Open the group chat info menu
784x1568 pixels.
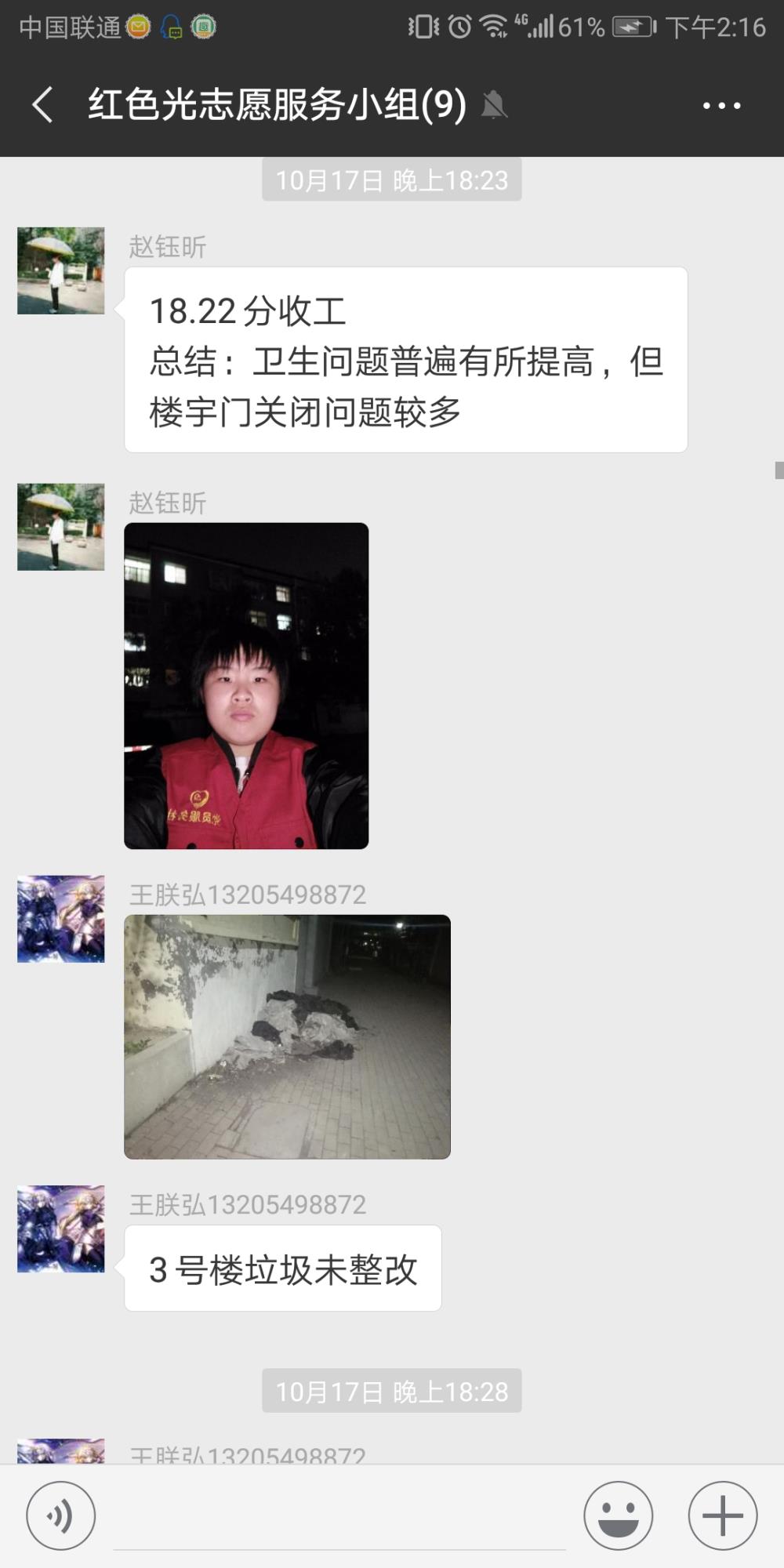point(721,105)
